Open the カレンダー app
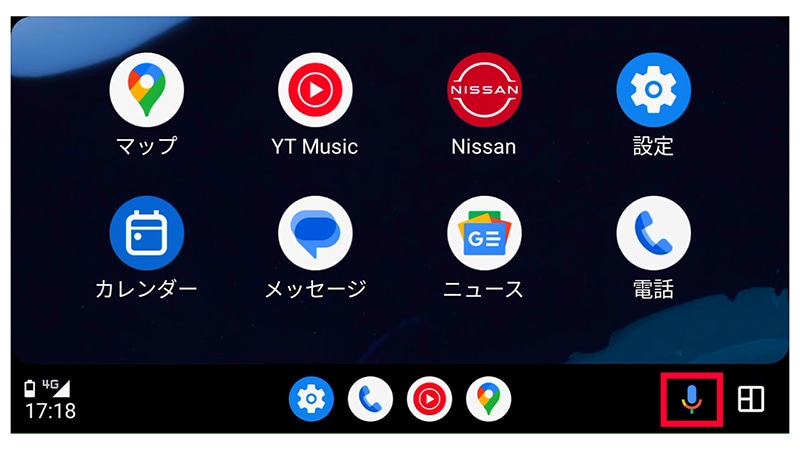800x450 pixels. (x=146, y=233)
